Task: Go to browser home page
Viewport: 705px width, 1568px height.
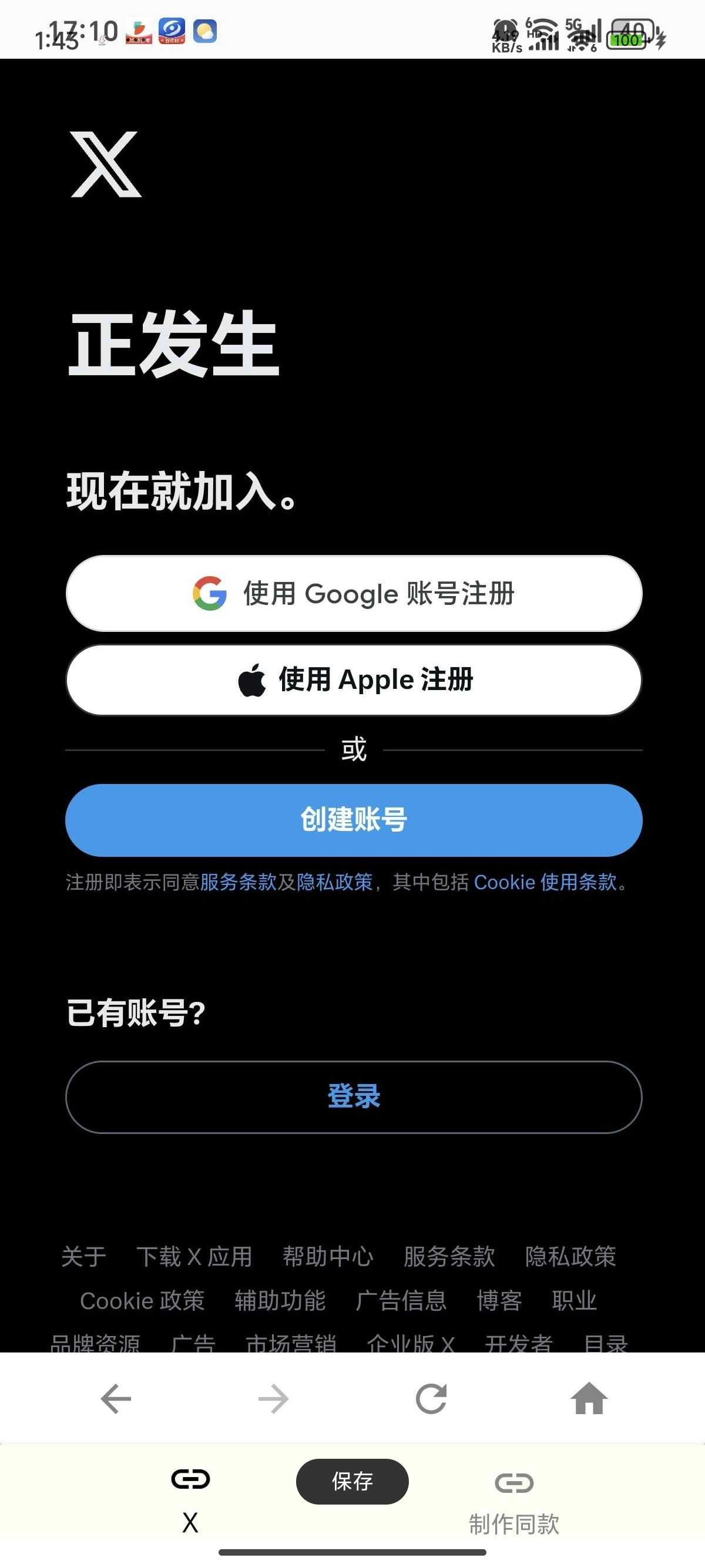Action: pos(589,1399)
